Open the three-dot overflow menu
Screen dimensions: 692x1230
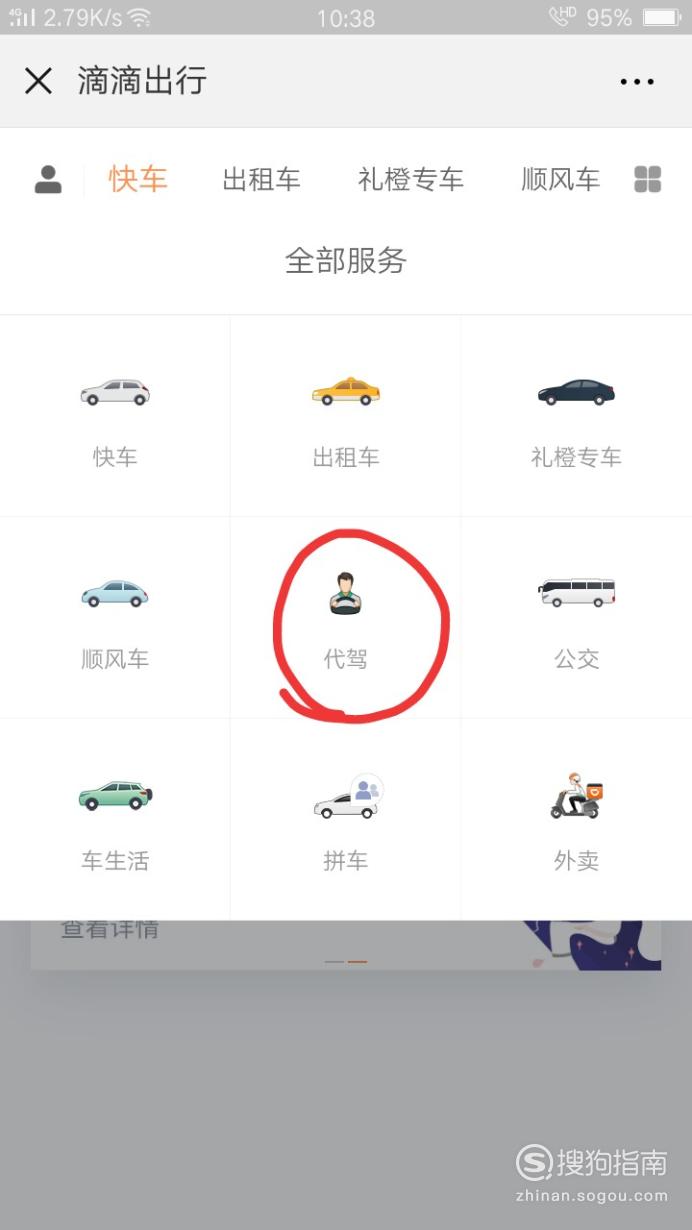(x=637, y=82)
